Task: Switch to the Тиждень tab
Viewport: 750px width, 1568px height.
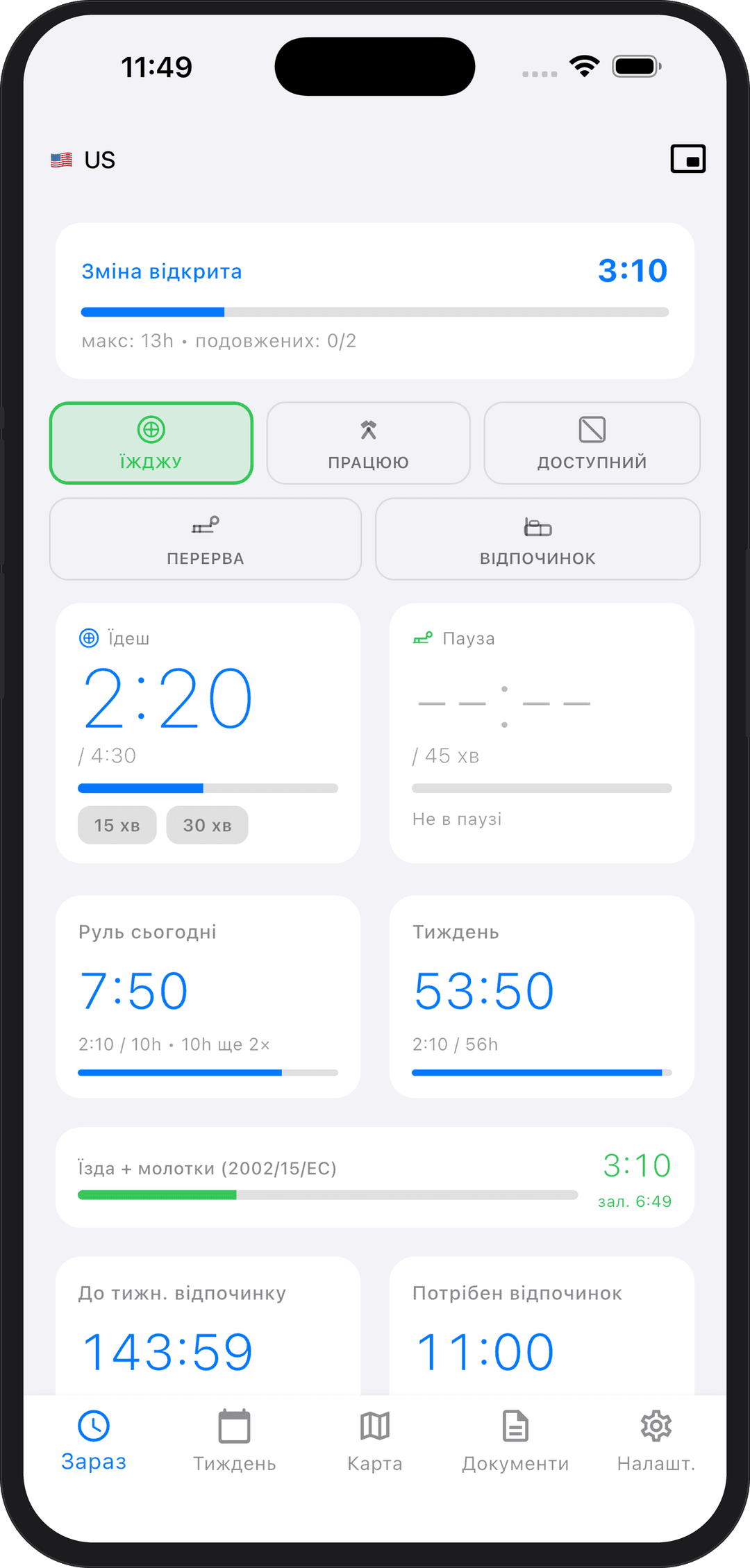Action: [x=234, y=1441]
